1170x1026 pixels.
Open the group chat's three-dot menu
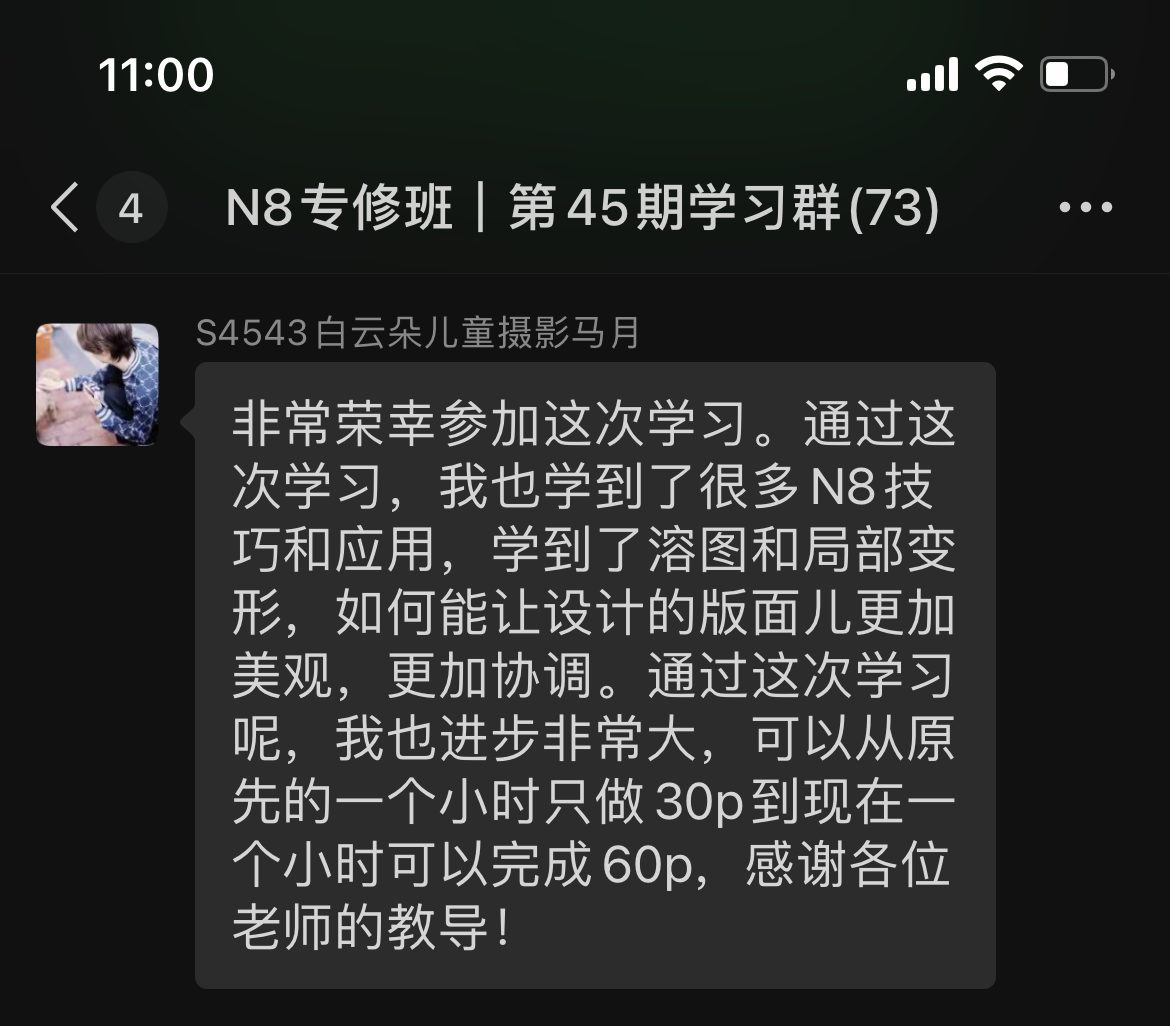tap(1085, 208)
